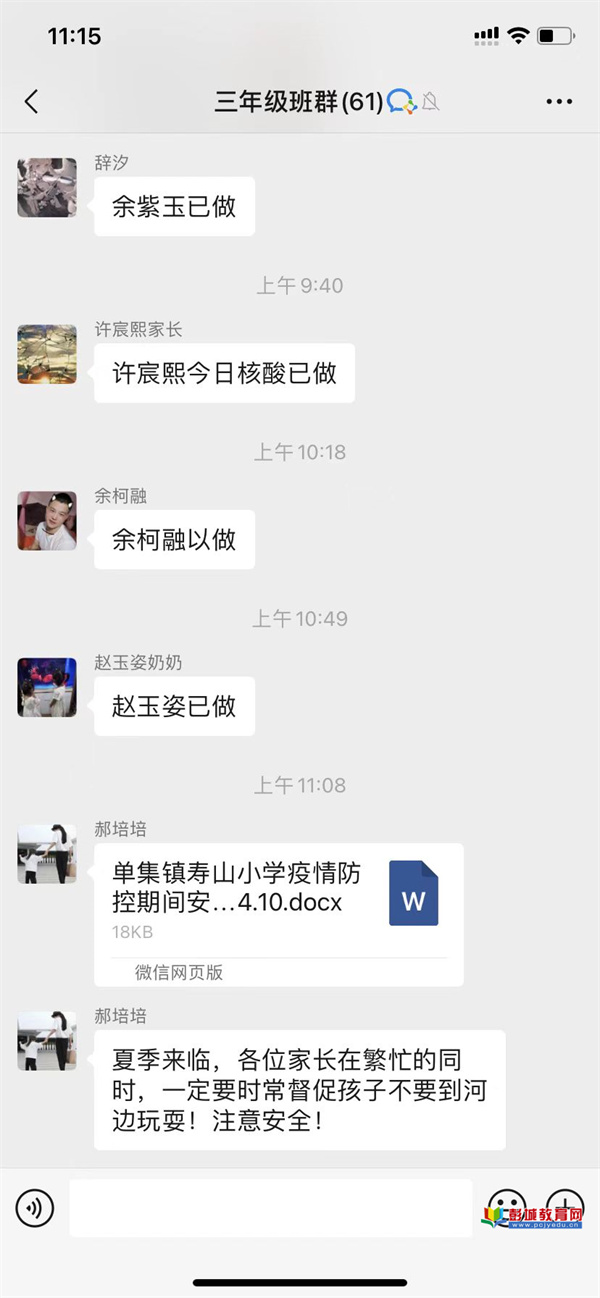
Task: Focus the message text field
Action: click(x=270, y=1208)
